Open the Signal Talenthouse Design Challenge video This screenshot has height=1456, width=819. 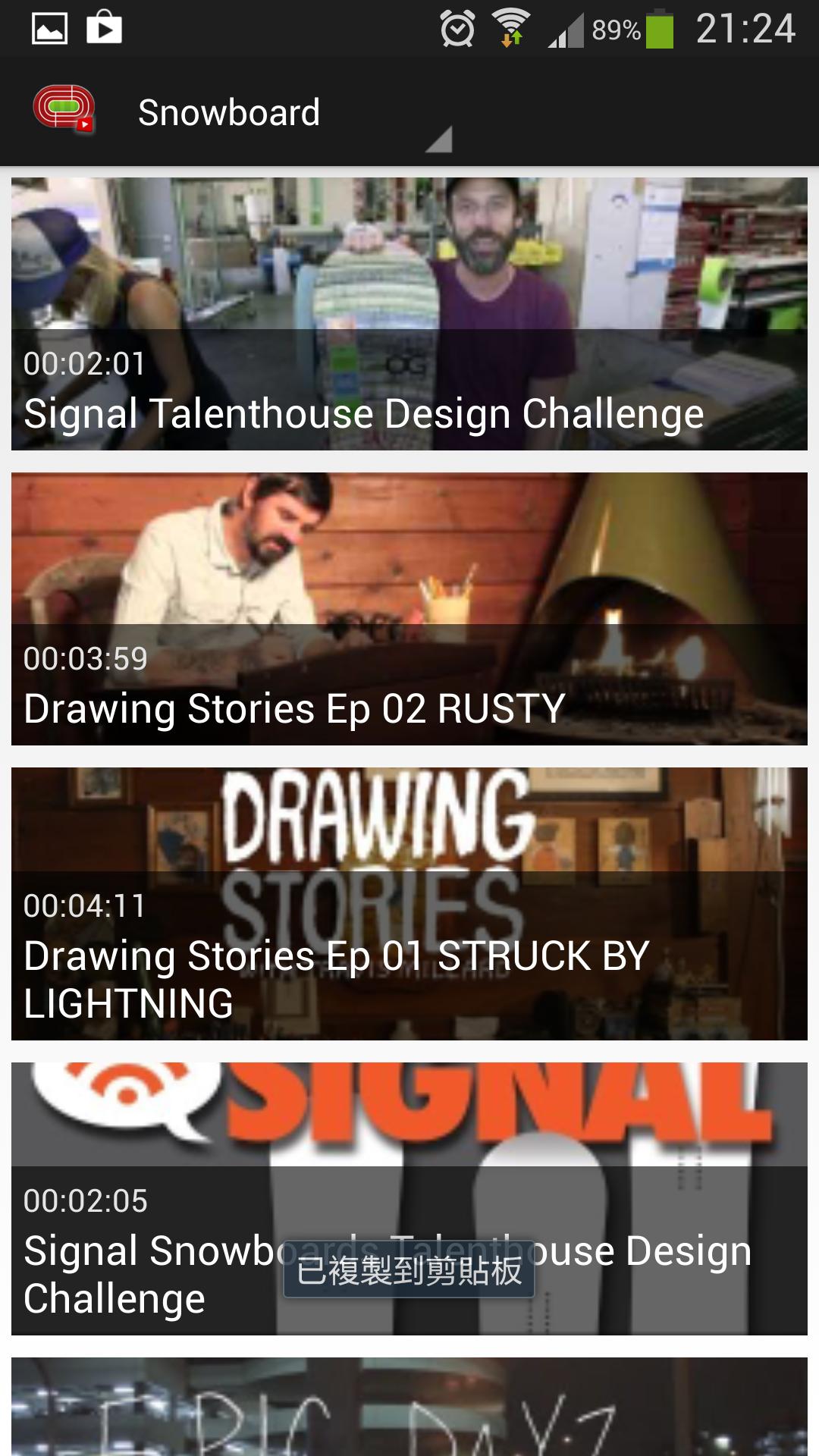[409, 314]
